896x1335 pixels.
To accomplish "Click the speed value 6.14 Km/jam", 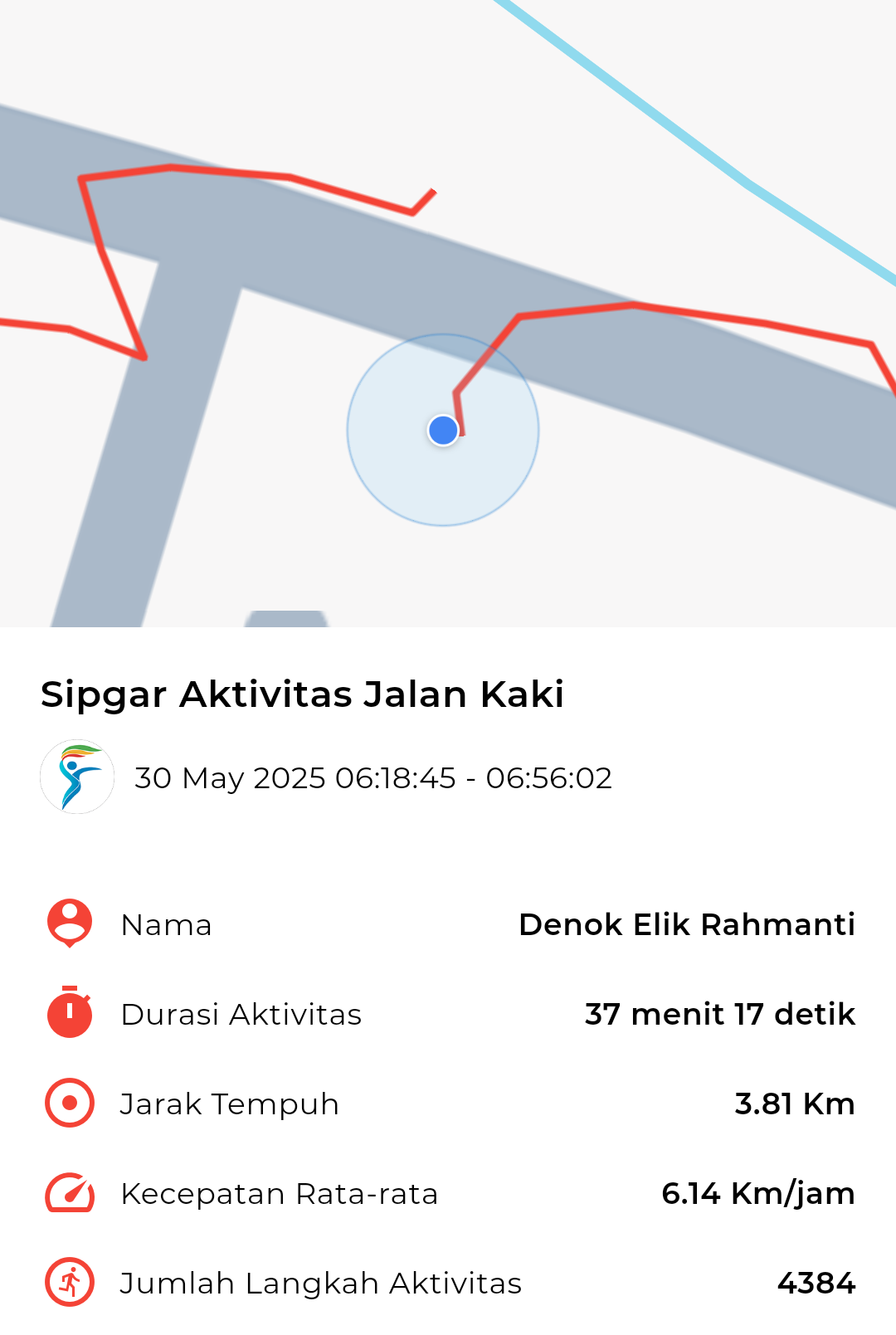I will pos(757,1193).
